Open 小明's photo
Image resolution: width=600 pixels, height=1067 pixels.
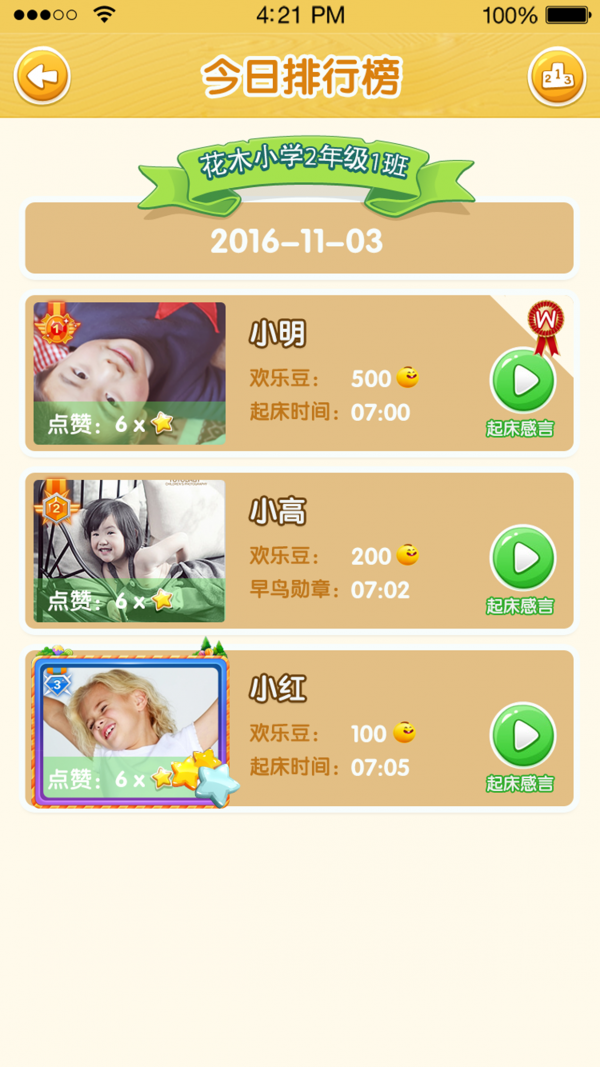pos(130,355)
